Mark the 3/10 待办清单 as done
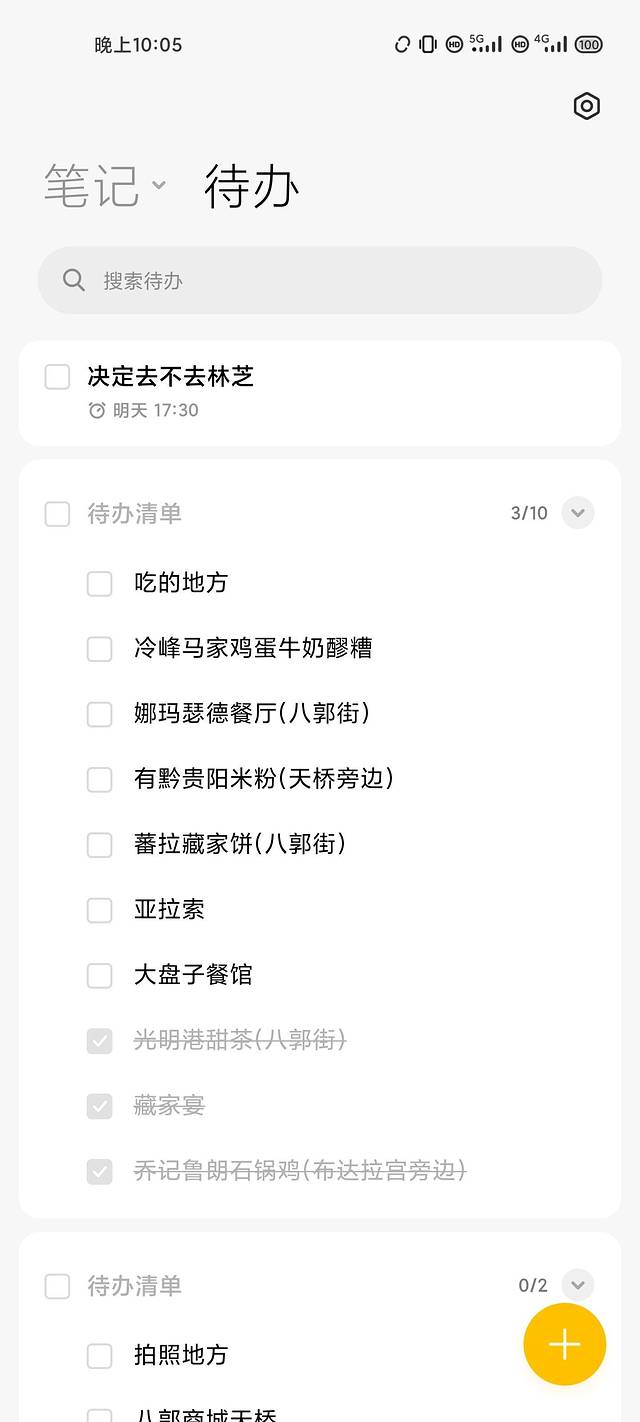 [x=58, y=514]
